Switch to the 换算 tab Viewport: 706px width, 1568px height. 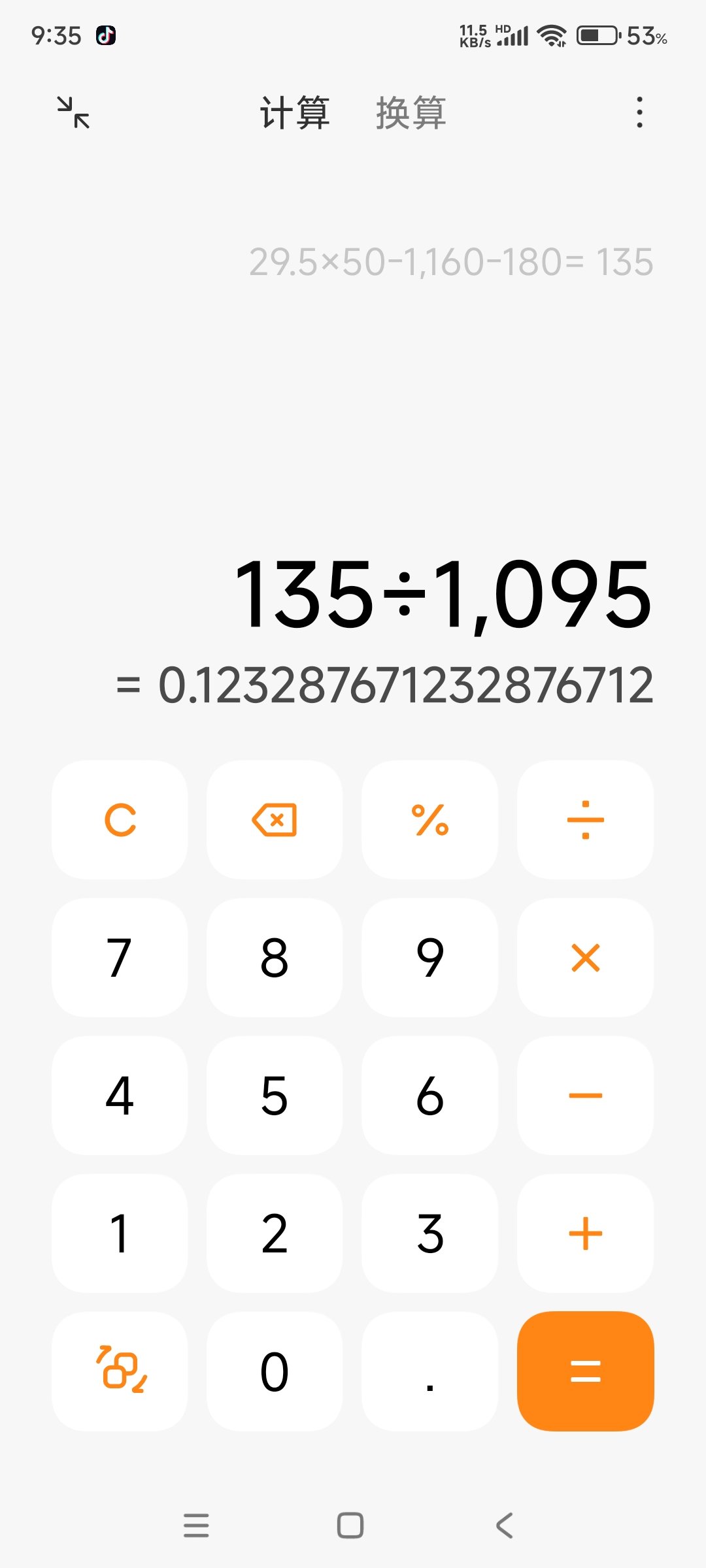(411, 112)
